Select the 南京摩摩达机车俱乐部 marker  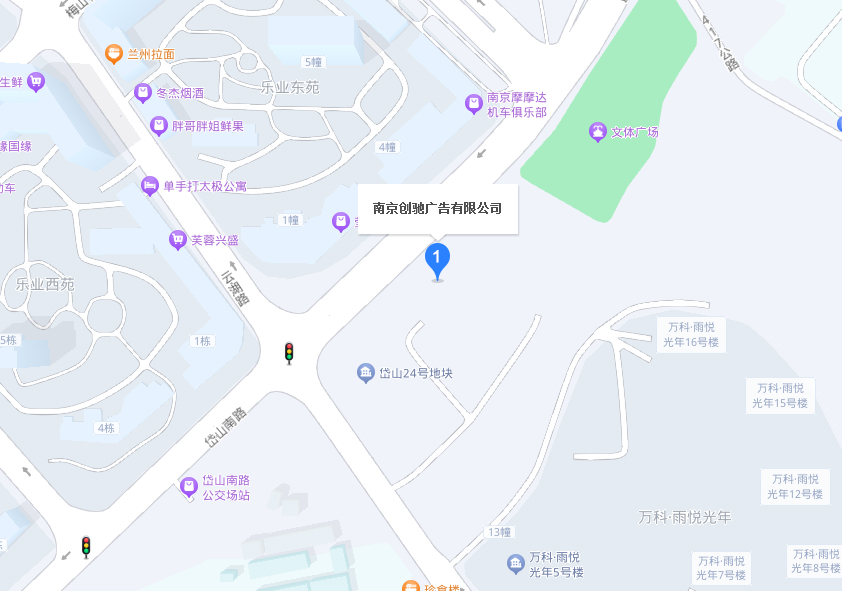(x=474, y=104)
